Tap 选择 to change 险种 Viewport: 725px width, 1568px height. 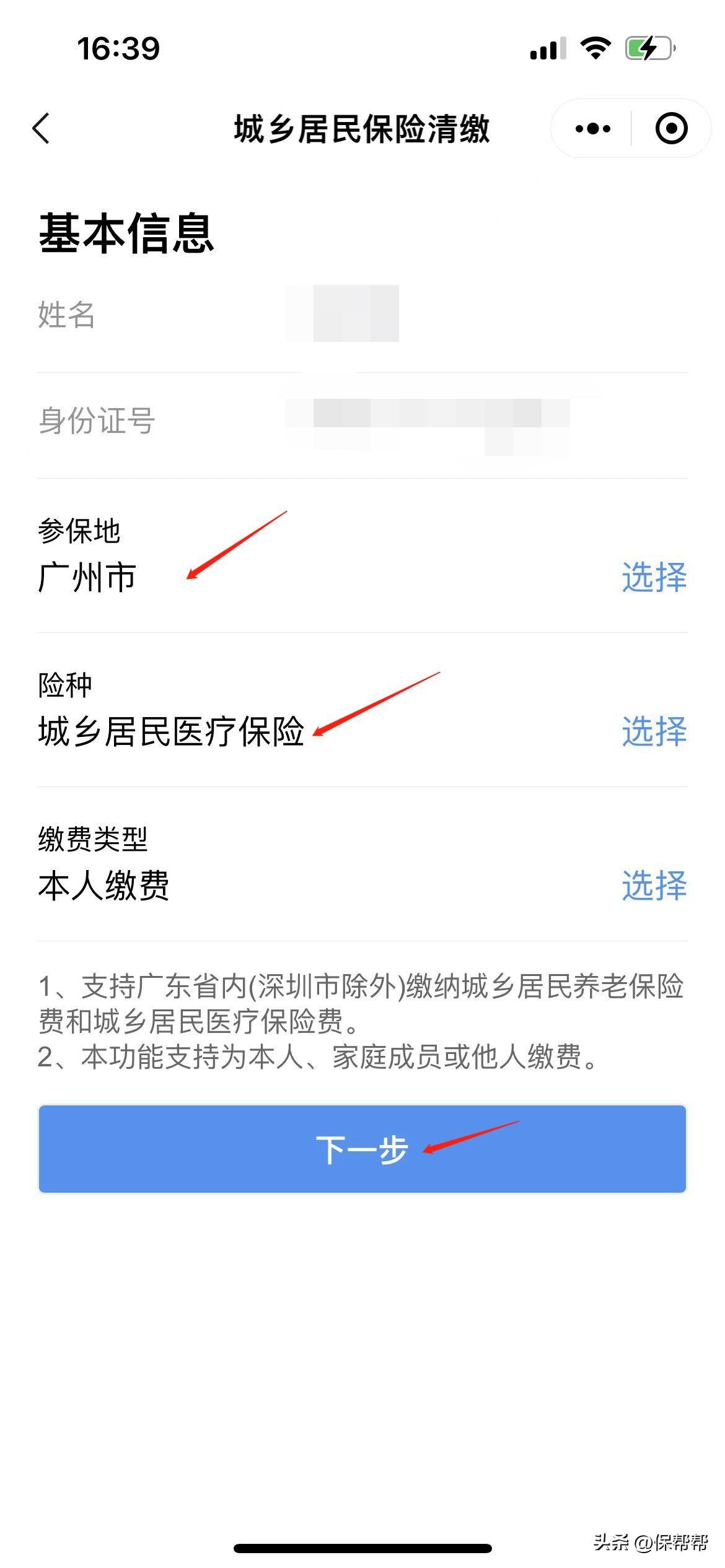click(654, 731)
